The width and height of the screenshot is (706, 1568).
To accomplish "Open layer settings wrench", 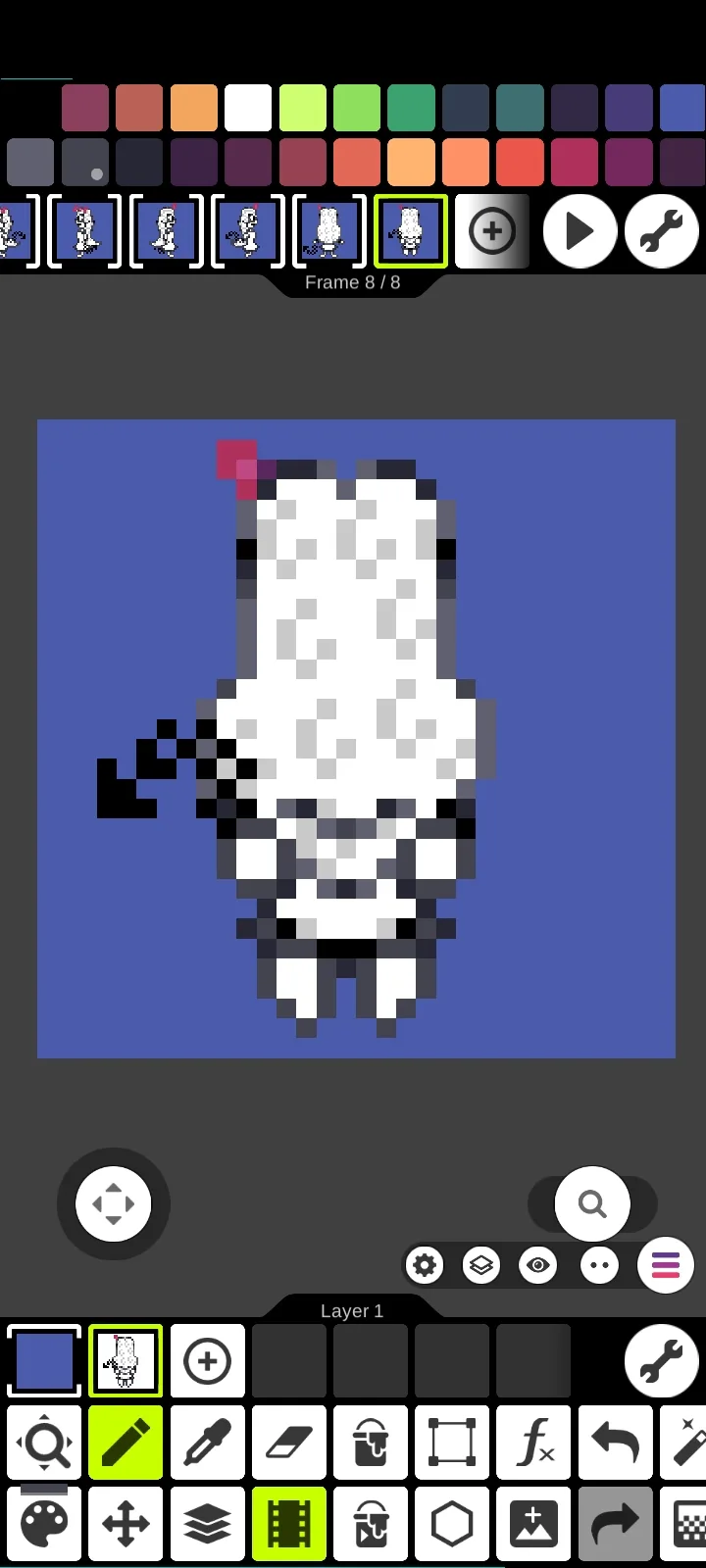I will [x=662, y=1361].
